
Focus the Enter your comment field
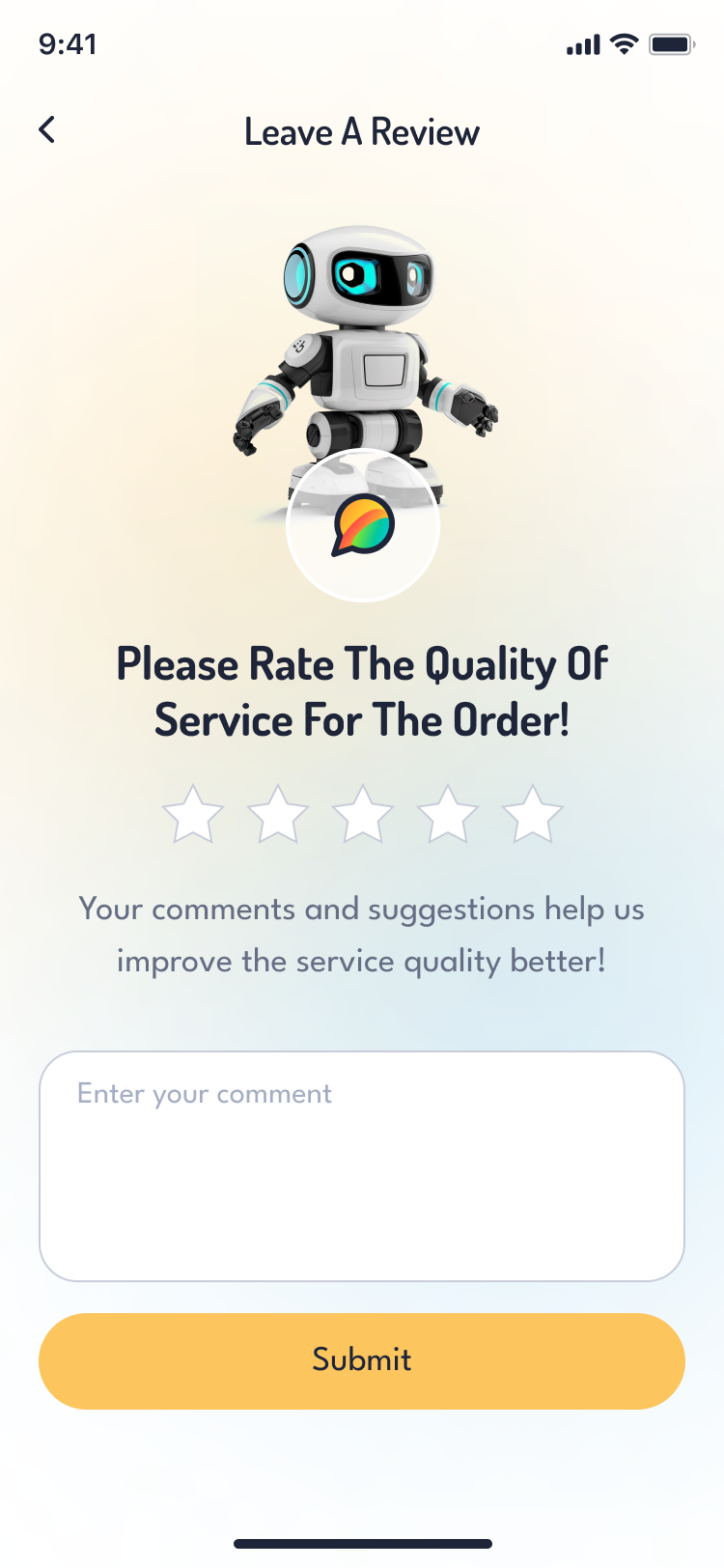(362, 1165)
